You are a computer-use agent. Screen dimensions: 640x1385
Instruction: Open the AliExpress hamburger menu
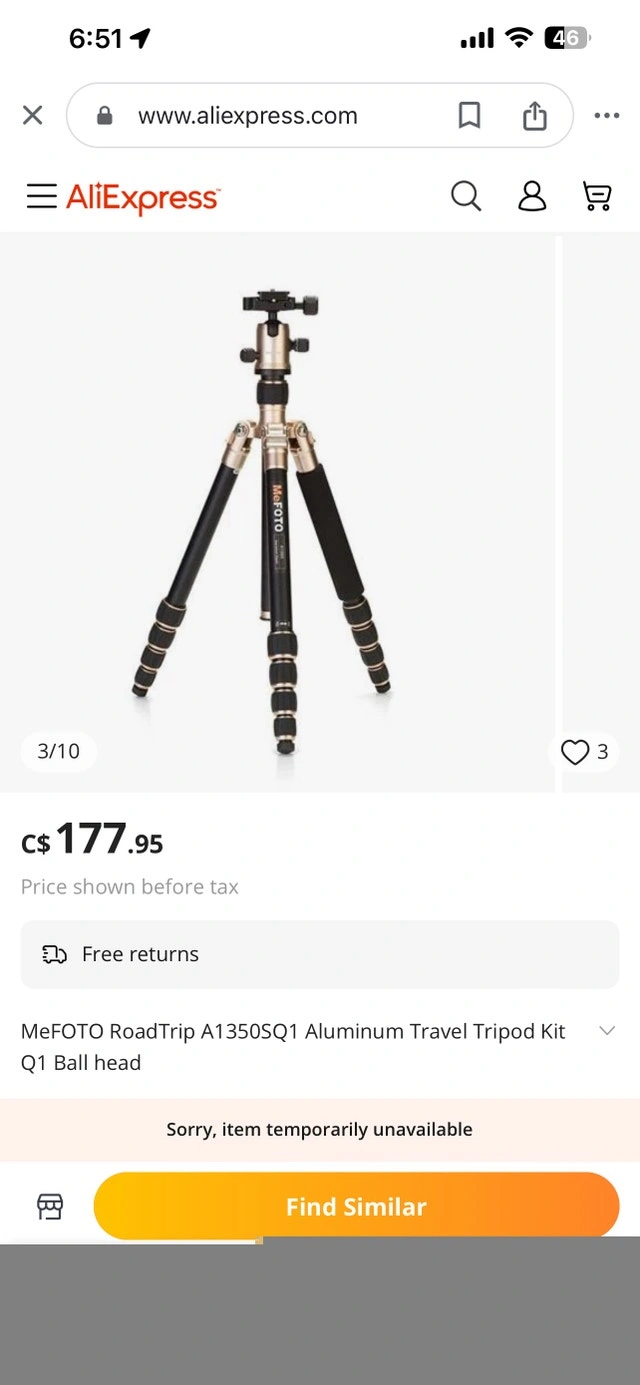point(41,196)
